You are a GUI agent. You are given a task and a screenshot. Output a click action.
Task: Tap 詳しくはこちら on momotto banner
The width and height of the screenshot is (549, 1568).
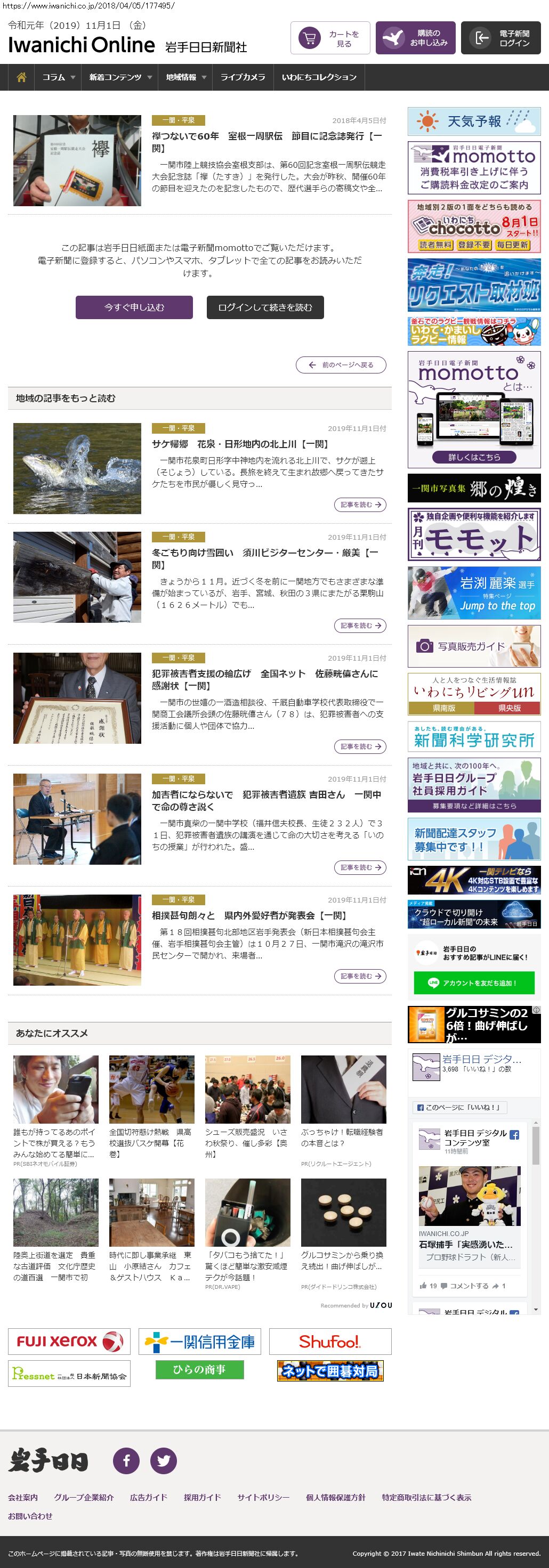[473, 457]
